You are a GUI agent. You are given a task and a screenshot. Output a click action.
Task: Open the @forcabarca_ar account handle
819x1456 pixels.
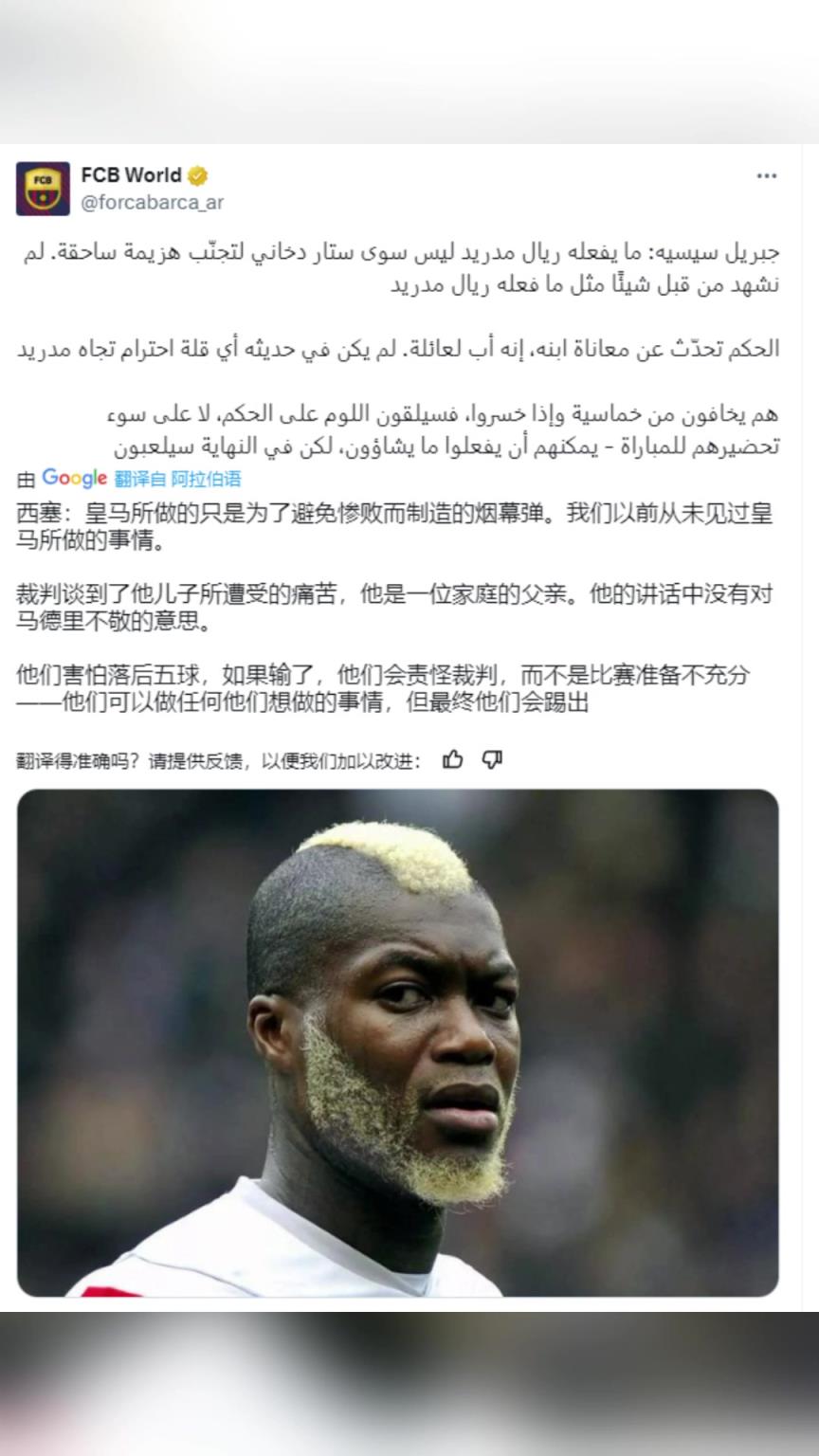[x=153, y=202]
